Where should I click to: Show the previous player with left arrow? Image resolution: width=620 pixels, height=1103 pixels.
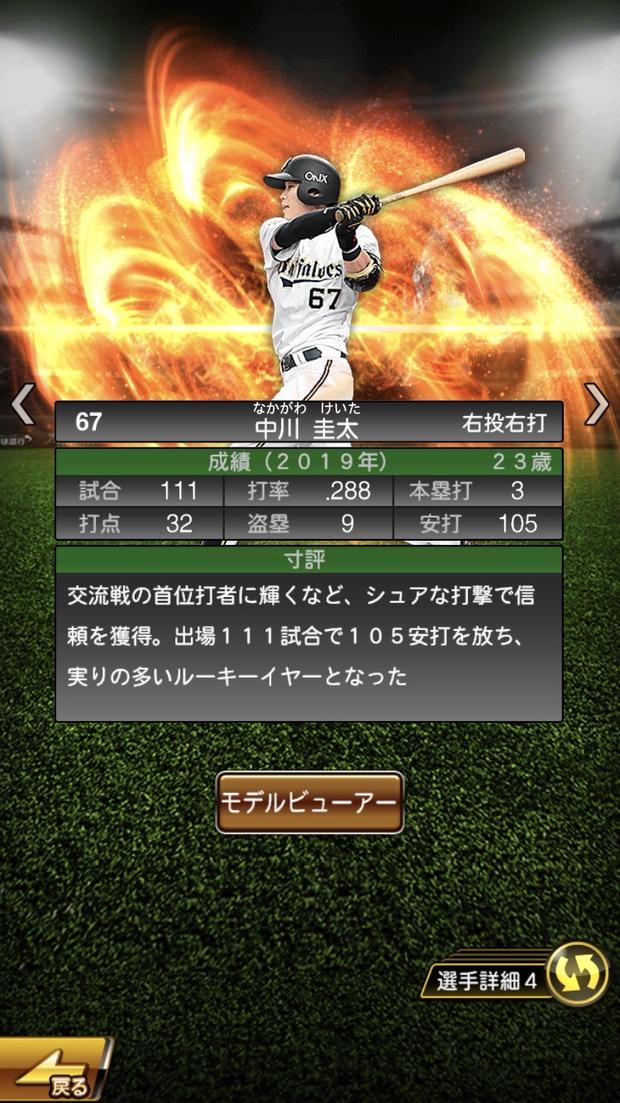tap(22, 404)
